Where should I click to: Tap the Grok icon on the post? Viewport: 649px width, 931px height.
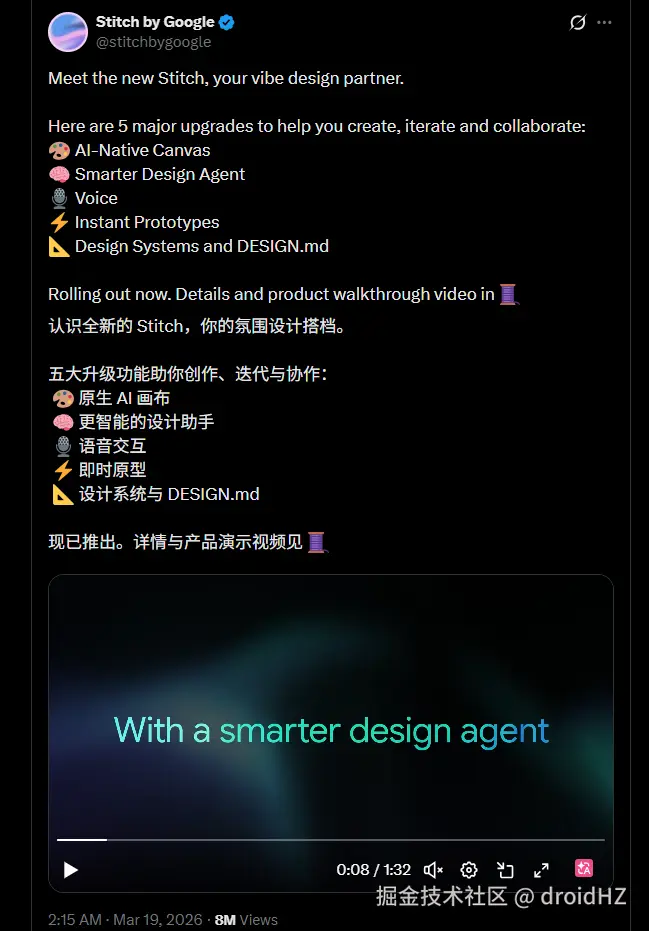pos(577,22)
